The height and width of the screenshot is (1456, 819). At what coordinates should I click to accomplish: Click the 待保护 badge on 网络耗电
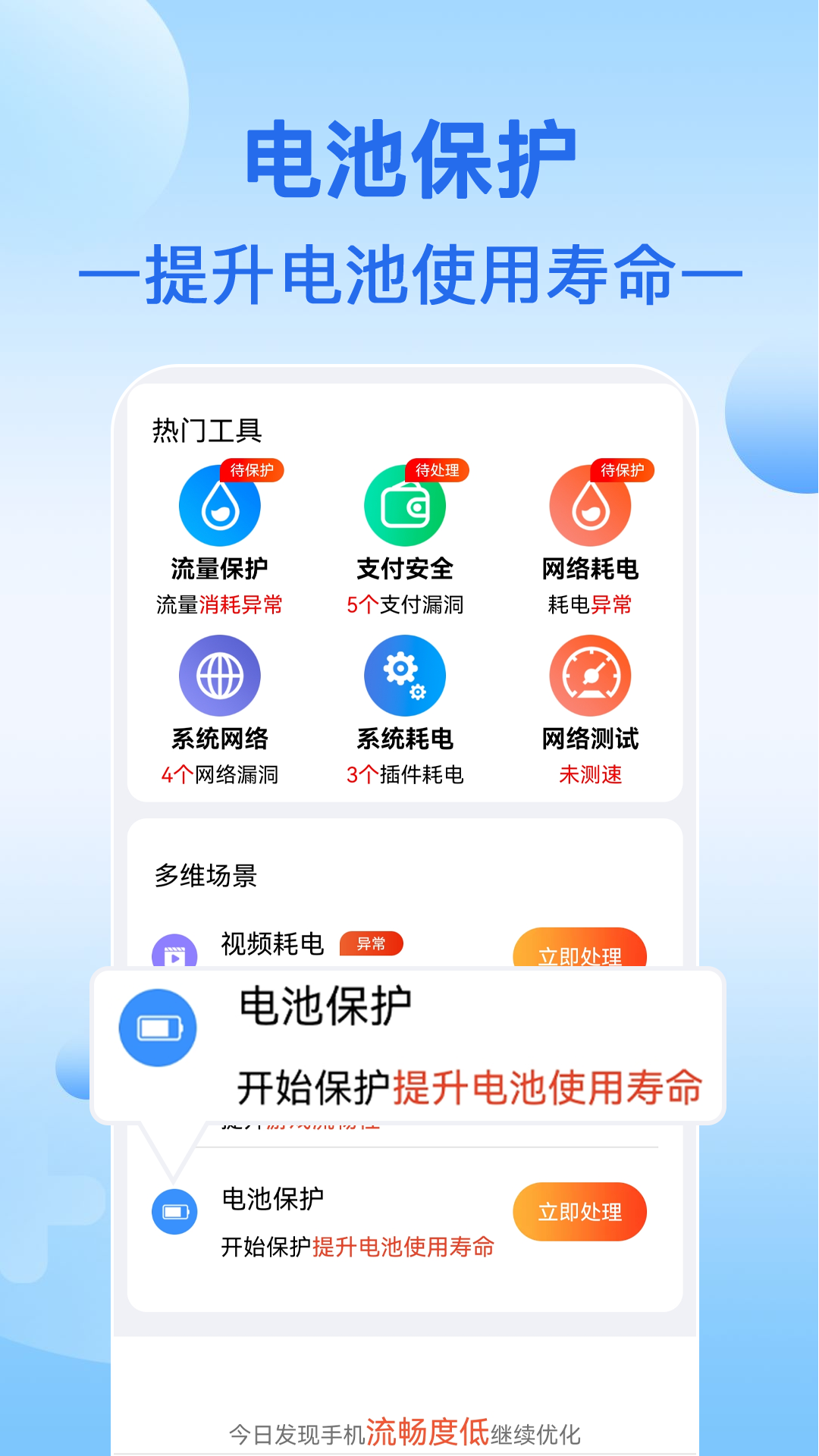(x=622, y=470)
